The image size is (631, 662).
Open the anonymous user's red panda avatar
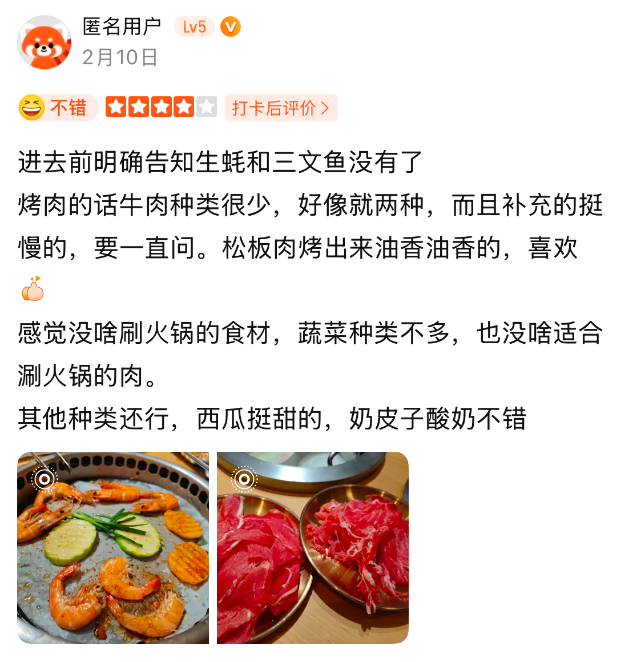coord(44,42)
